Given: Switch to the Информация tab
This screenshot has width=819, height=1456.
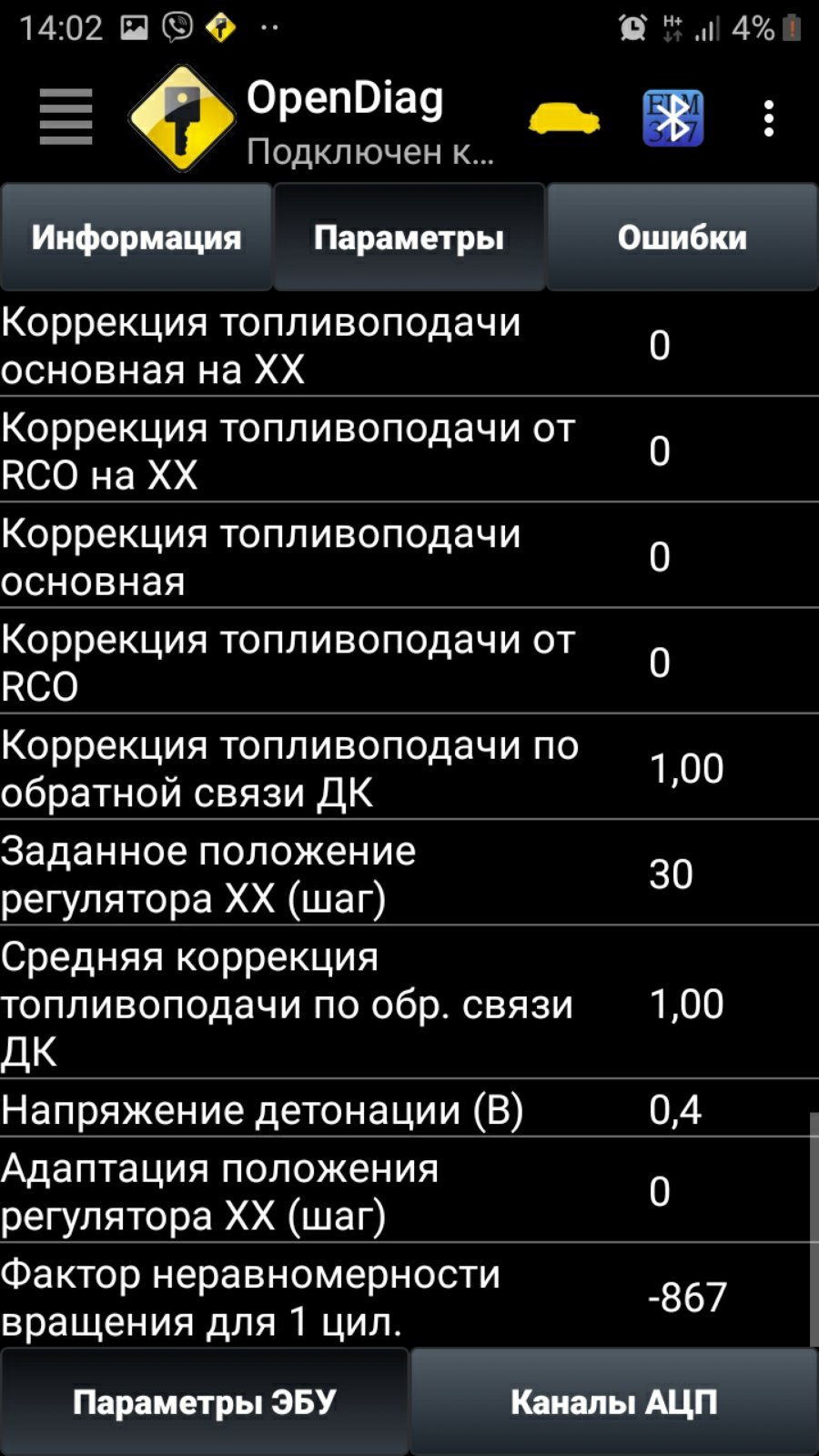Looking at the screenshot, I should click(136, 238).
